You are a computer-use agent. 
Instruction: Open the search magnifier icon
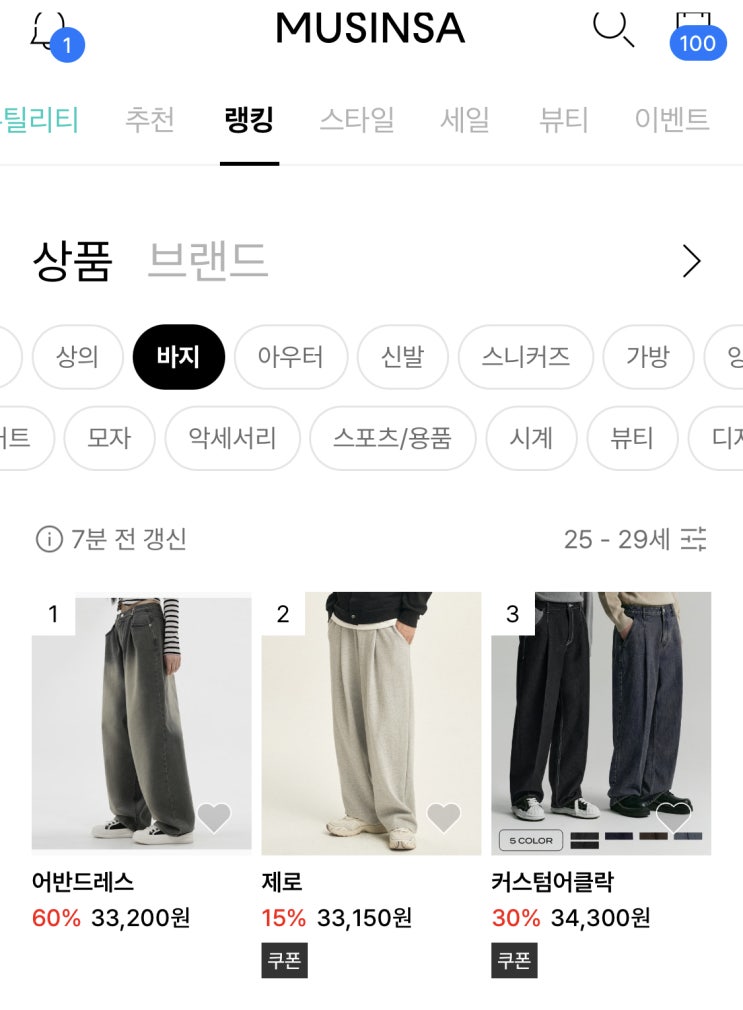click(x=612, y=27)
